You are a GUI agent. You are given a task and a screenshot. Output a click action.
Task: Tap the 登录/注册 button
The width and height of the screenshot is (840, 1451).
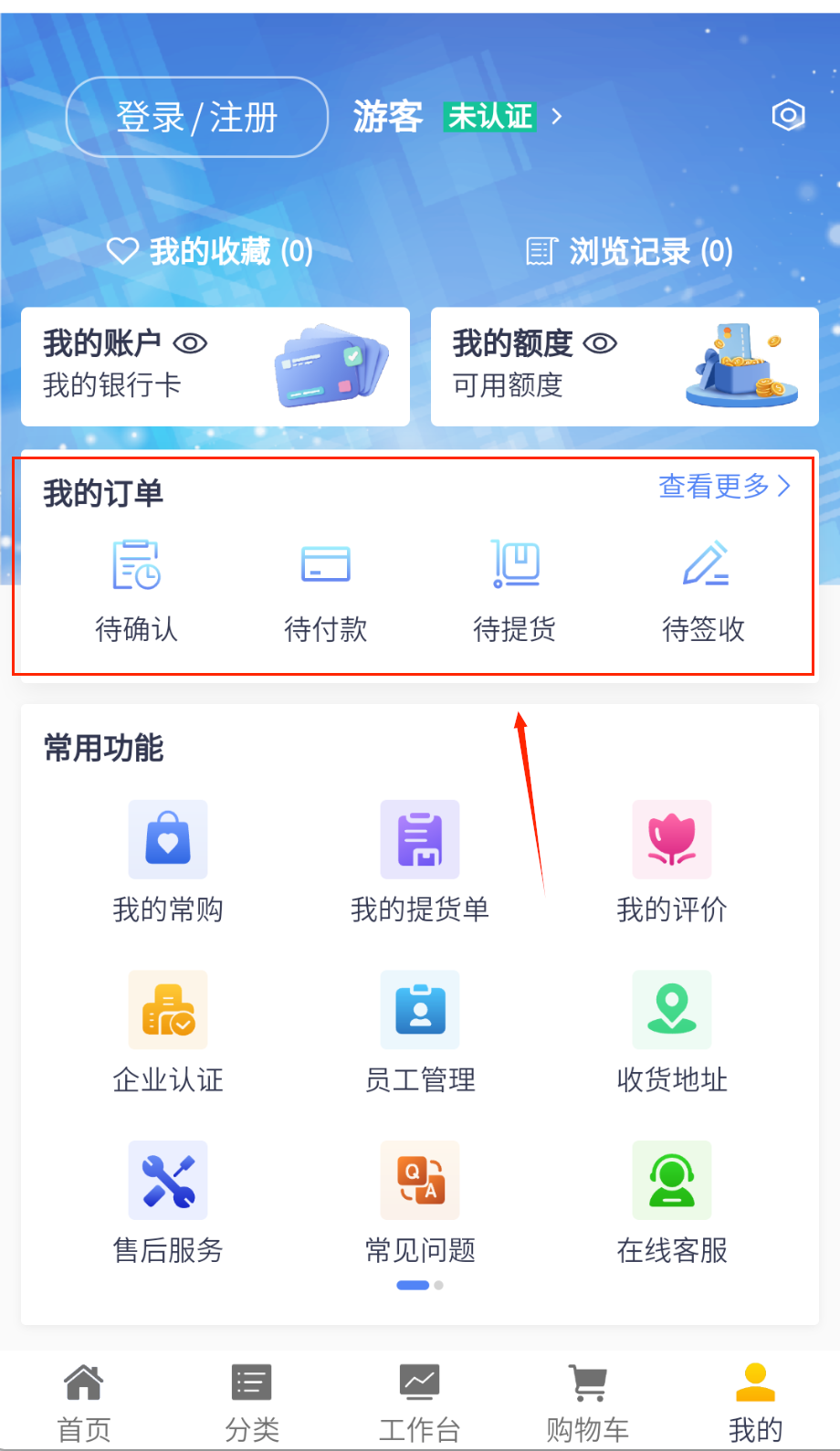[x=196, y=117]
